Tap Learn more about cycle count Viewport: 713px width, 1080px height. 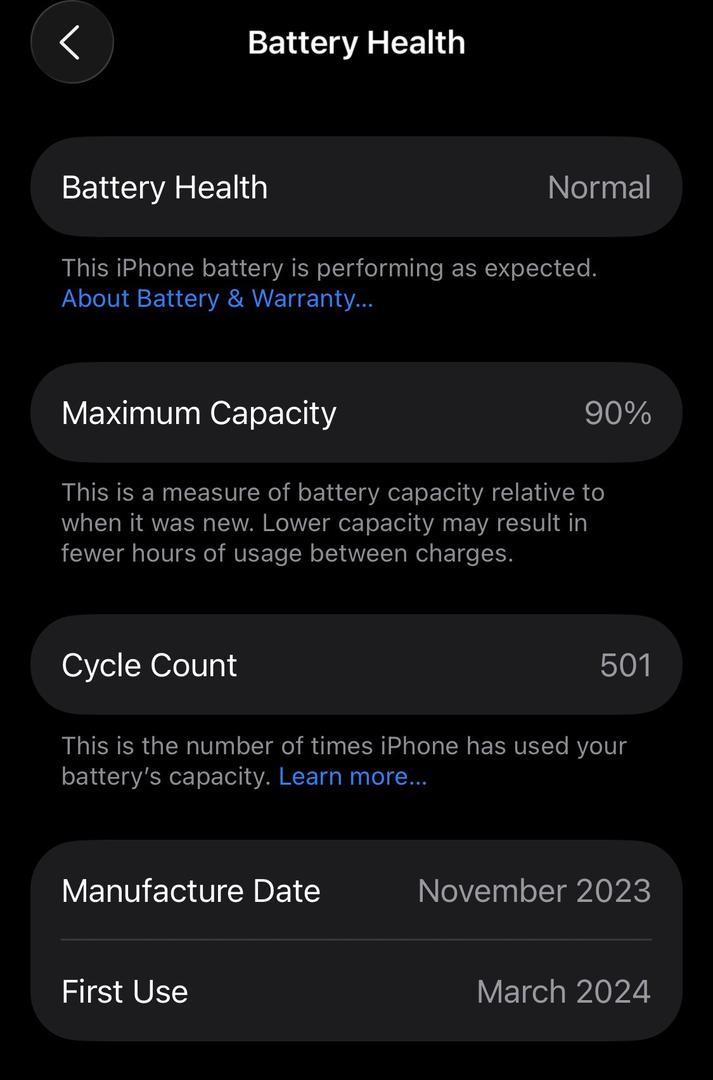[x=352, y=777]
